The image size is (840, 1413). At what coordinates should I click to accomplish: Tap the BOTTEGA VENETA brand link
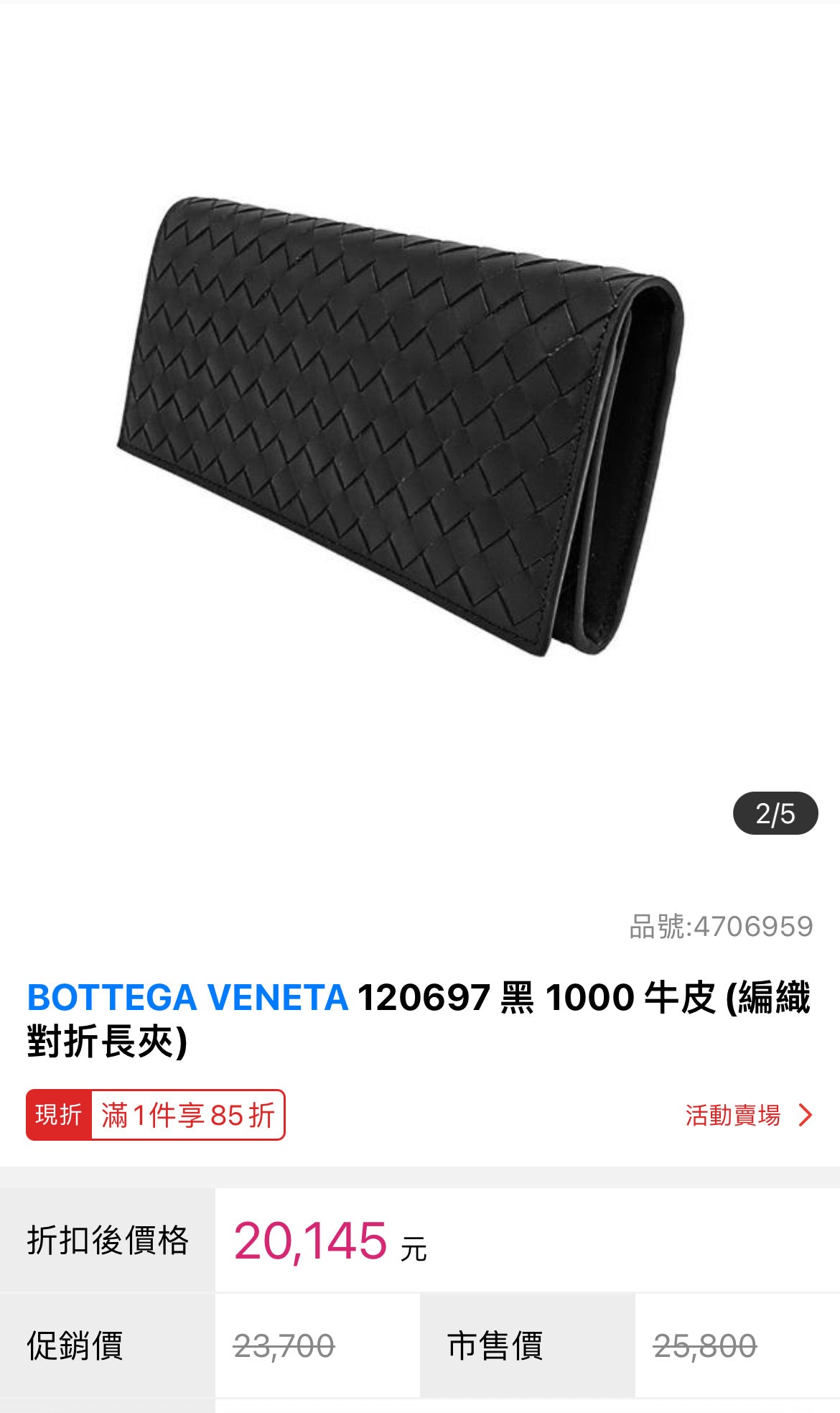pyautogui.click(x=187, y=998)
